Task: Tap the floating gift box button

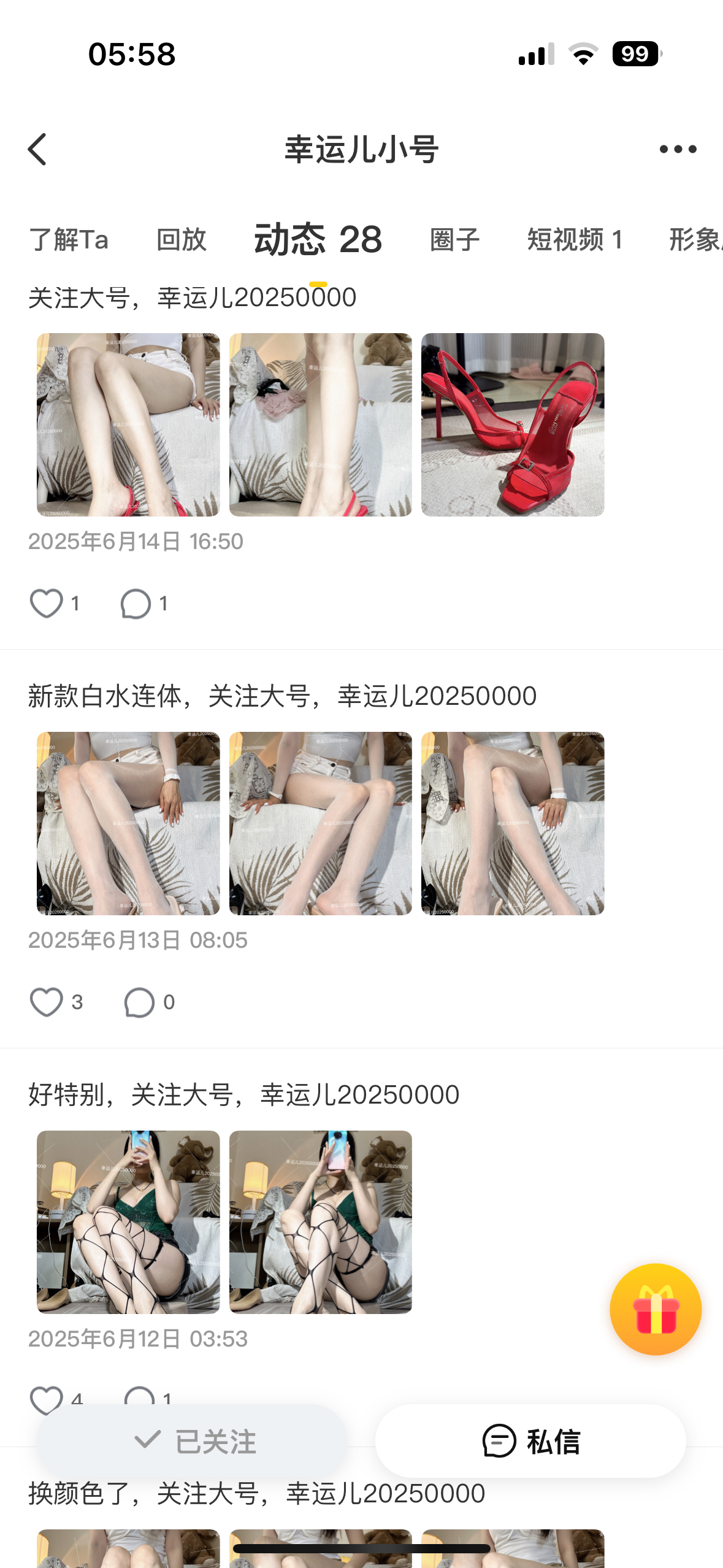Action: pos(655,1309)
